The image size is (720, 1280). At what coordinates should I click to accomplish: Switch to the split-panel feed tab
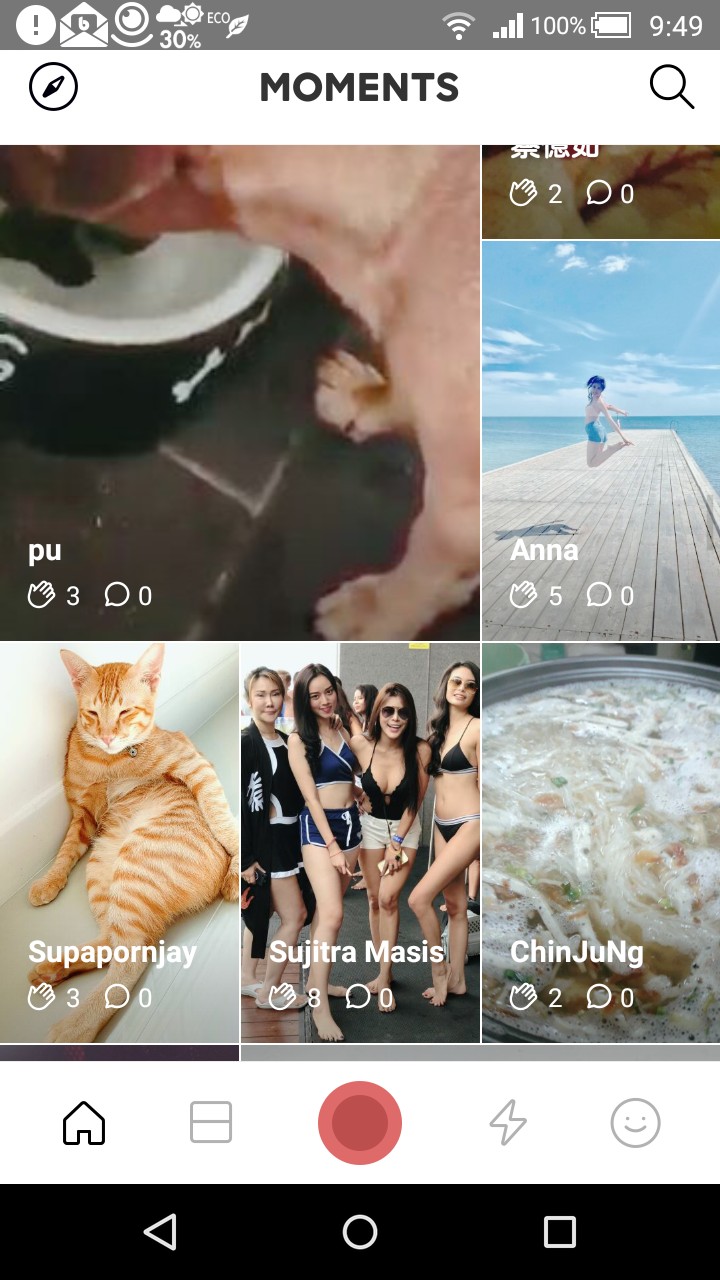tap(211, 1123)
